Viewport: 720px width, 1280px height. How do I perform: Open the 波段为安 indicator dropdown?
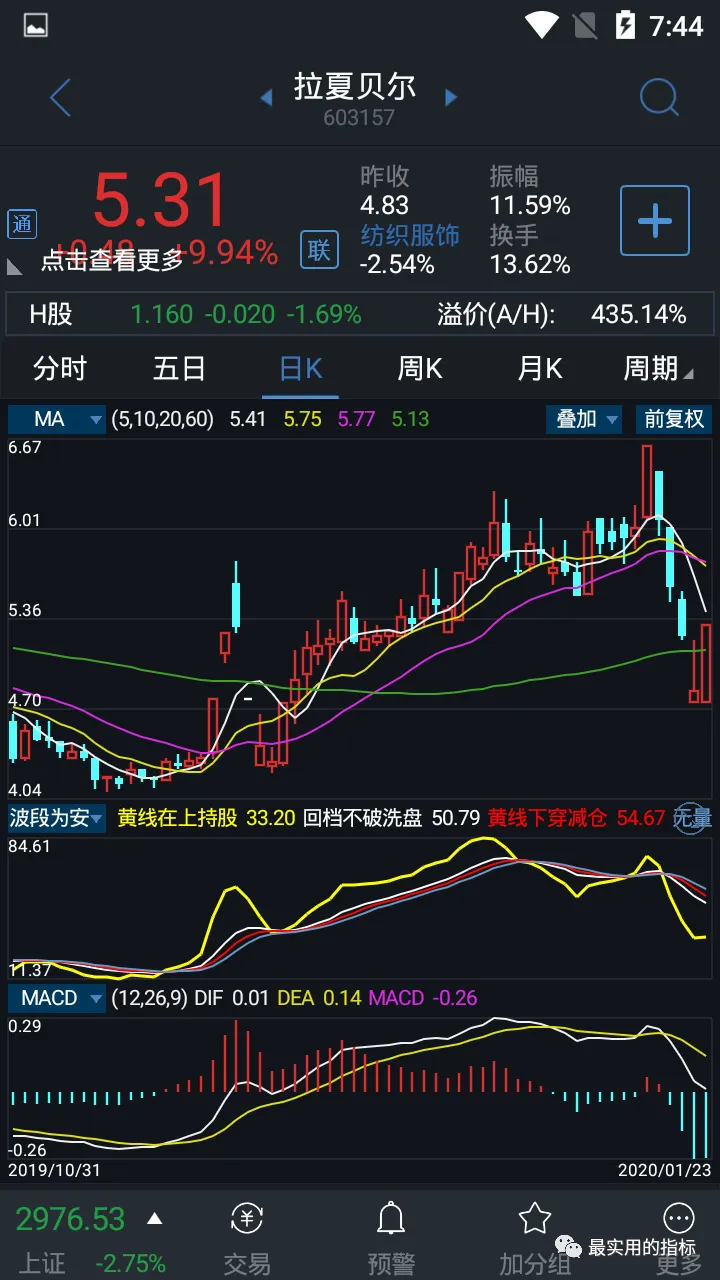pos(57,818)
